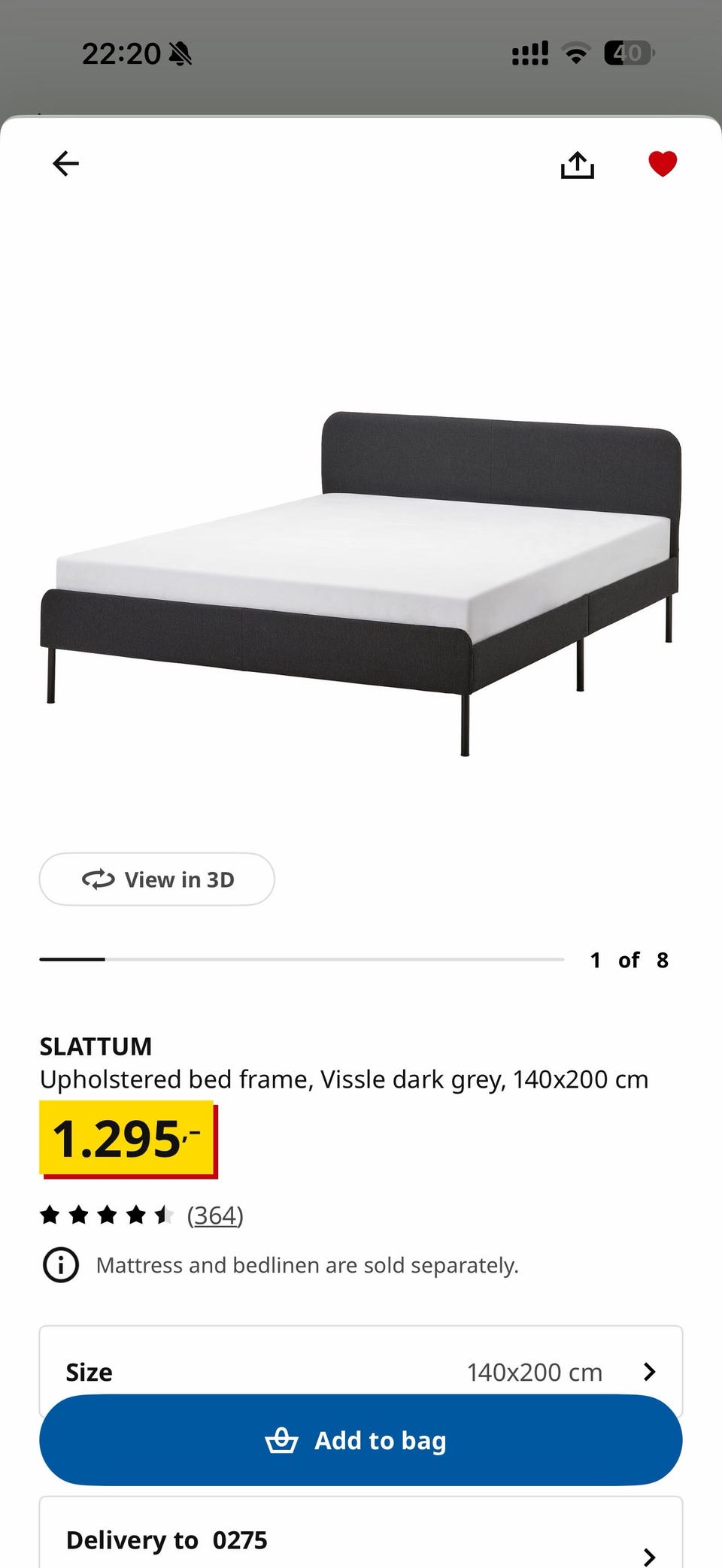Screen dimensions: 722x1568
Task: Tap the info icon about mattress and bedlinen
Action: pos(59,1264)
